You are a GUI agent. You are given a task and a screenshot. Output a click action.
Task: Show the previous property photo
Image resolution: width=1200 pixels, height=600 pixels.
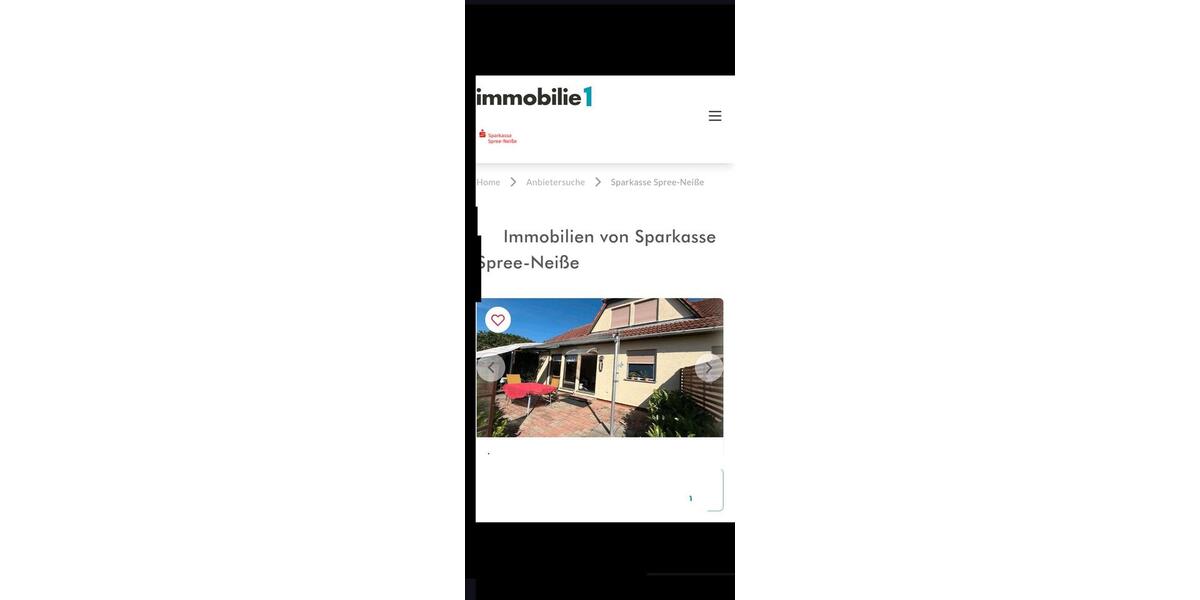click(490, 368)
